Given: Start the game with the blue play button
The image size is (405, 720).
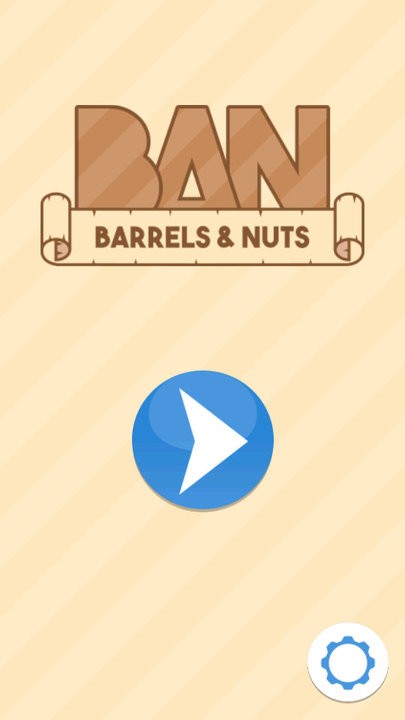Looking at the screenshot, I should point(202,440).
